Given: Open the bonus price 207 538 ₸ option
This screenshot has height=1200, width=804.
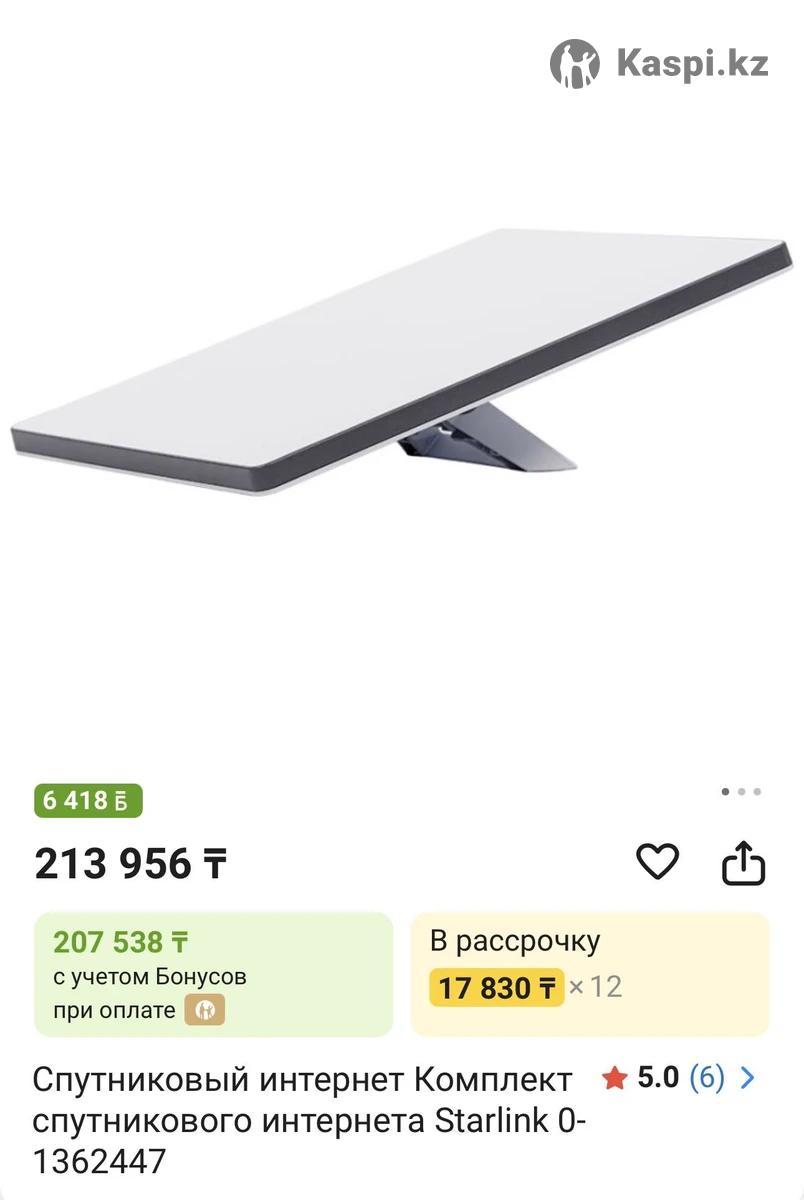Looking at the screenshot, I should [x=213, y=974].
